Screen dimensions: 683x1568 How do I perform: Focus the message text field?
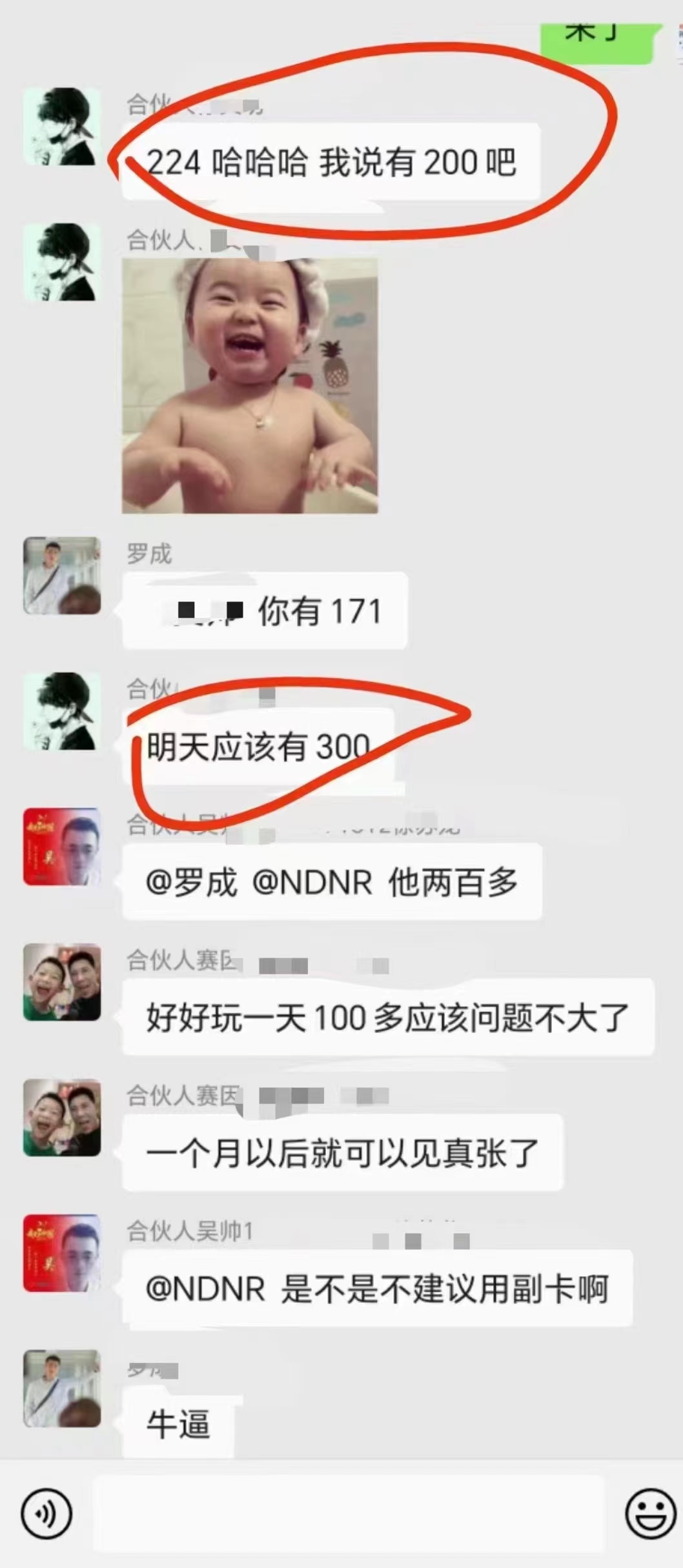point(349,1513)
